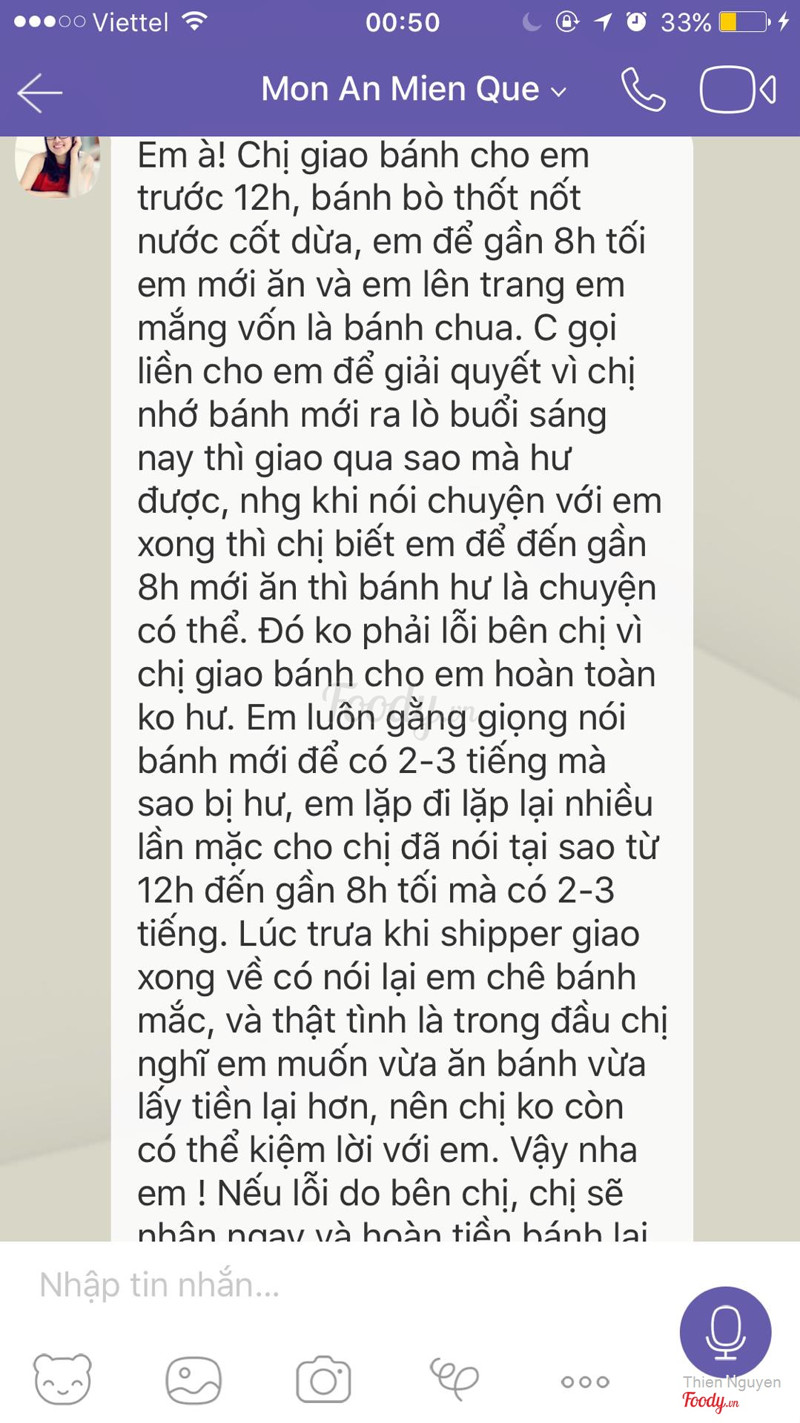Image resolution: width=800 pixels, height=1423 pixels.
Task: Start a video call with Mon An Mien Que
Action: pyautogui.click(x=737, y=91)
